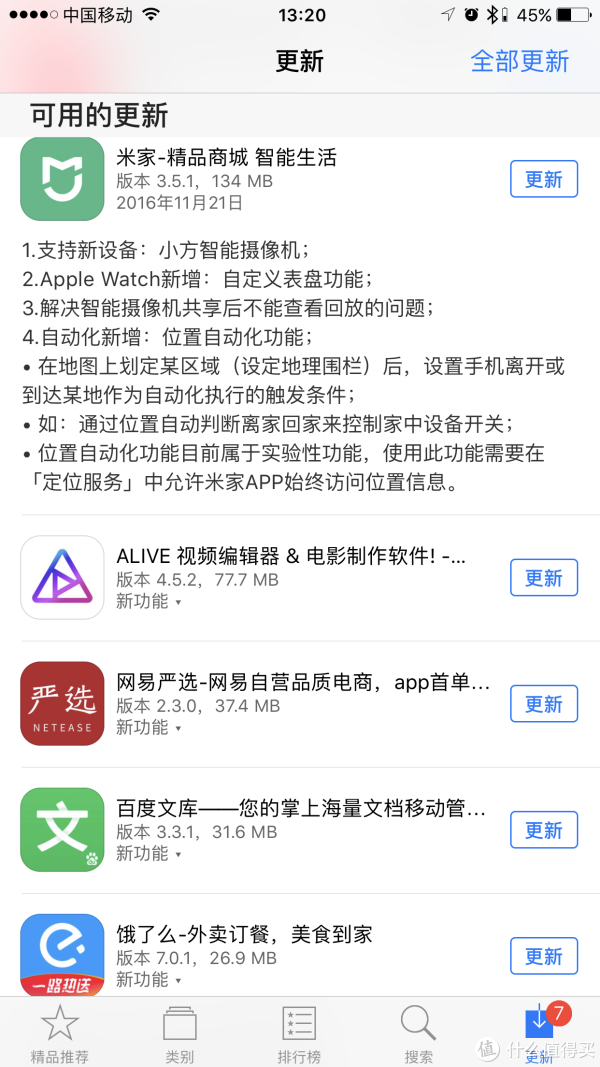Update the 米家 app
This screenshot has height=1067, width=600.
coord(543,180)
